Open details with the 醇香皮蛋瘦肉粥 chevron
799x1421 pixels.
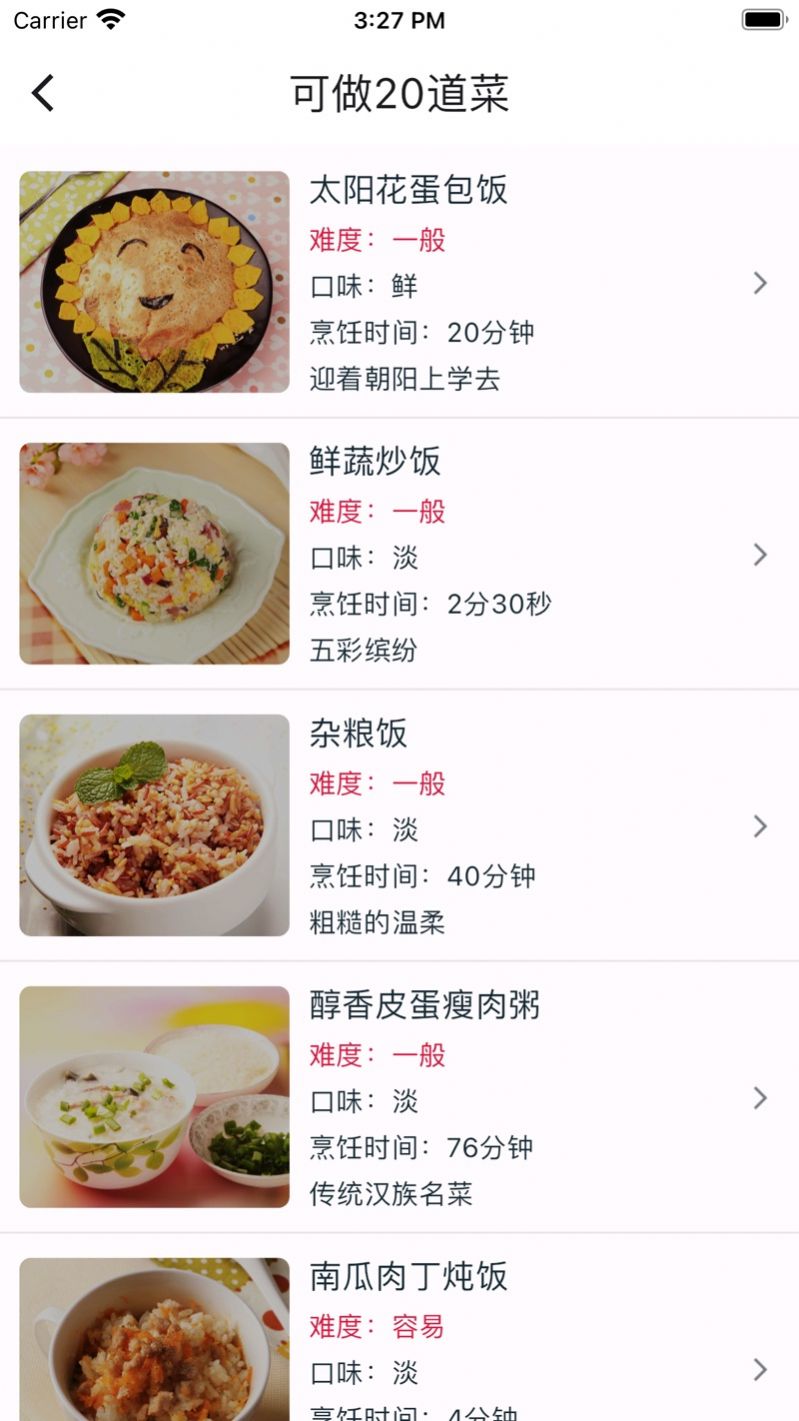(x=759, y=1098)
